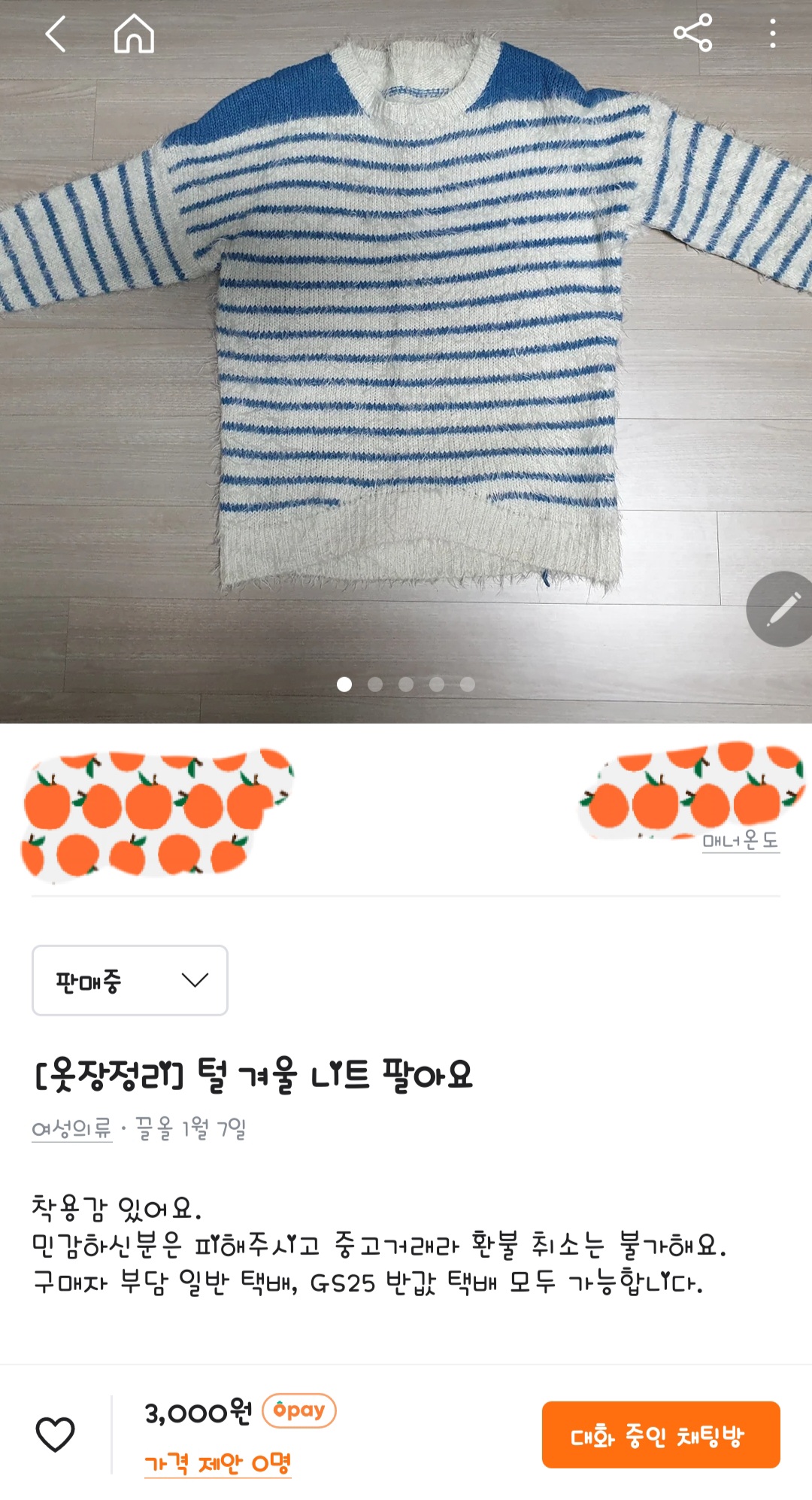
Task: Go back to the previous screen
Action: [x=56, y=35]
